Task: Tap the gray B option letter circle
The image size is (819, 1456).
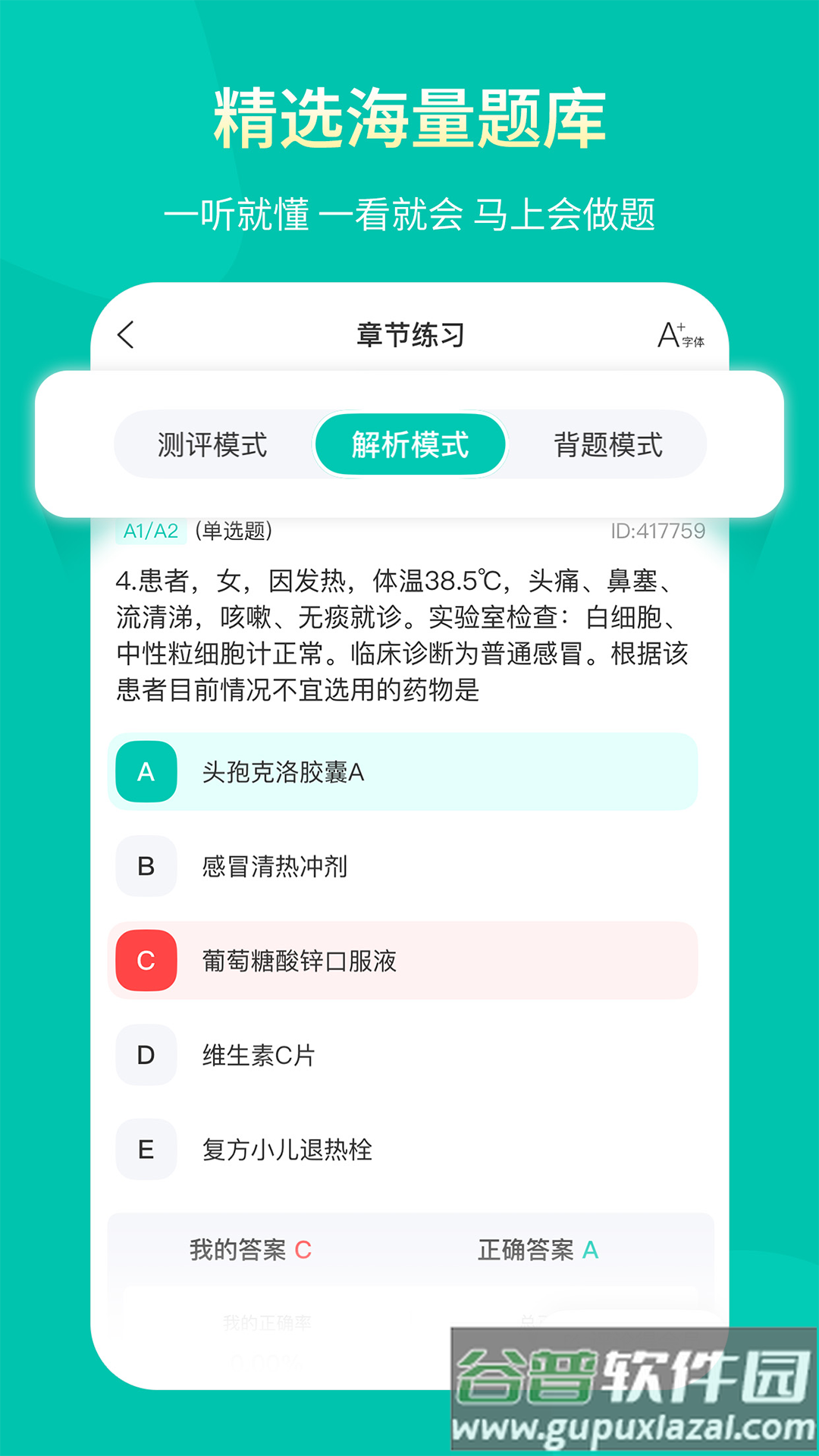Action: (146, 866)
